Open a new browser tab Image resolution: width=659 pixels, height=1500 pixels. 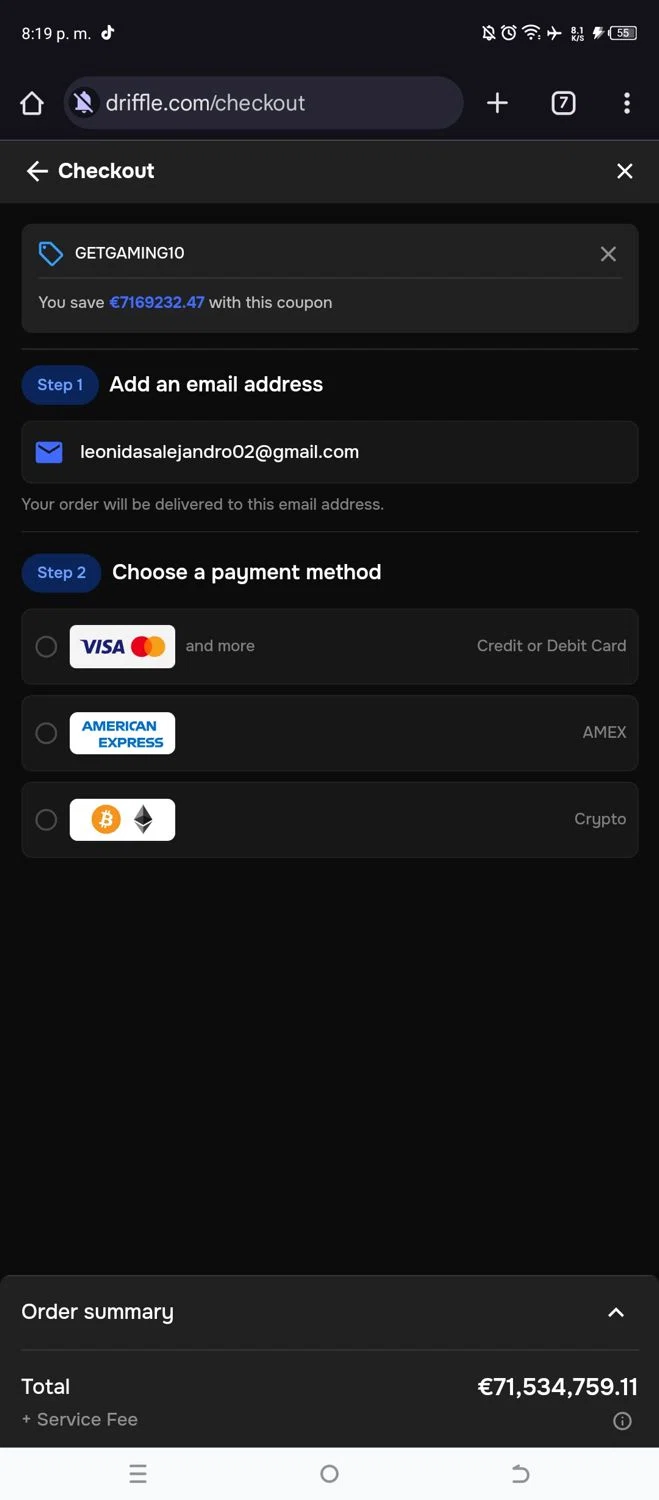[x=497, y=103]
